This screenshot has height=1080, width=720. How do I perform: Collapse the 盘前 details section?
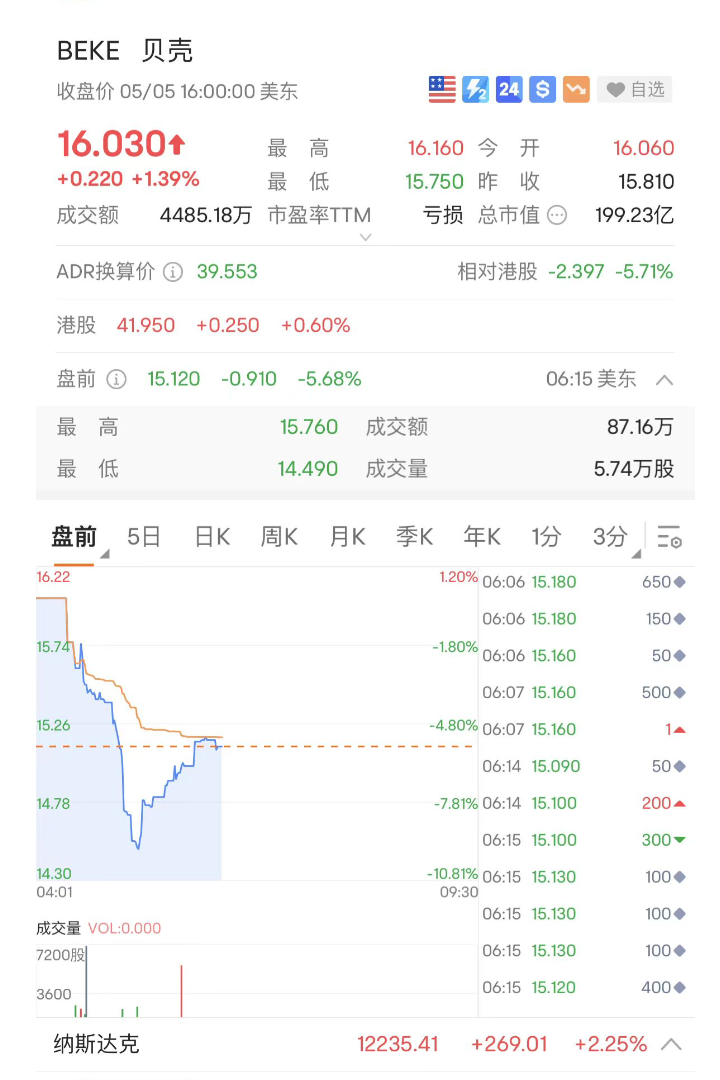(664, 380)
